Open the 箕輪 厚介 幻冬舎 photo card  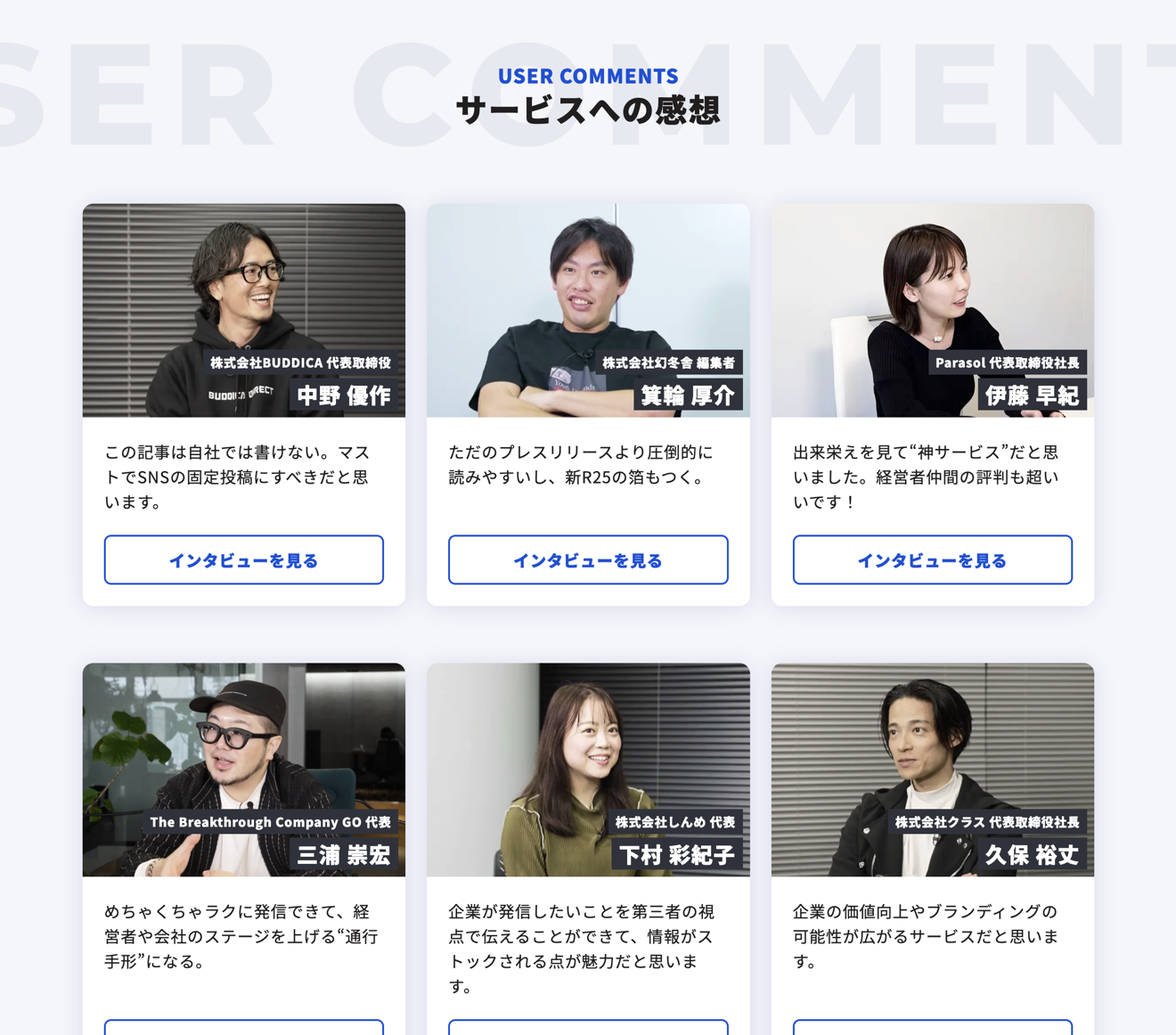tap(588, 310)
